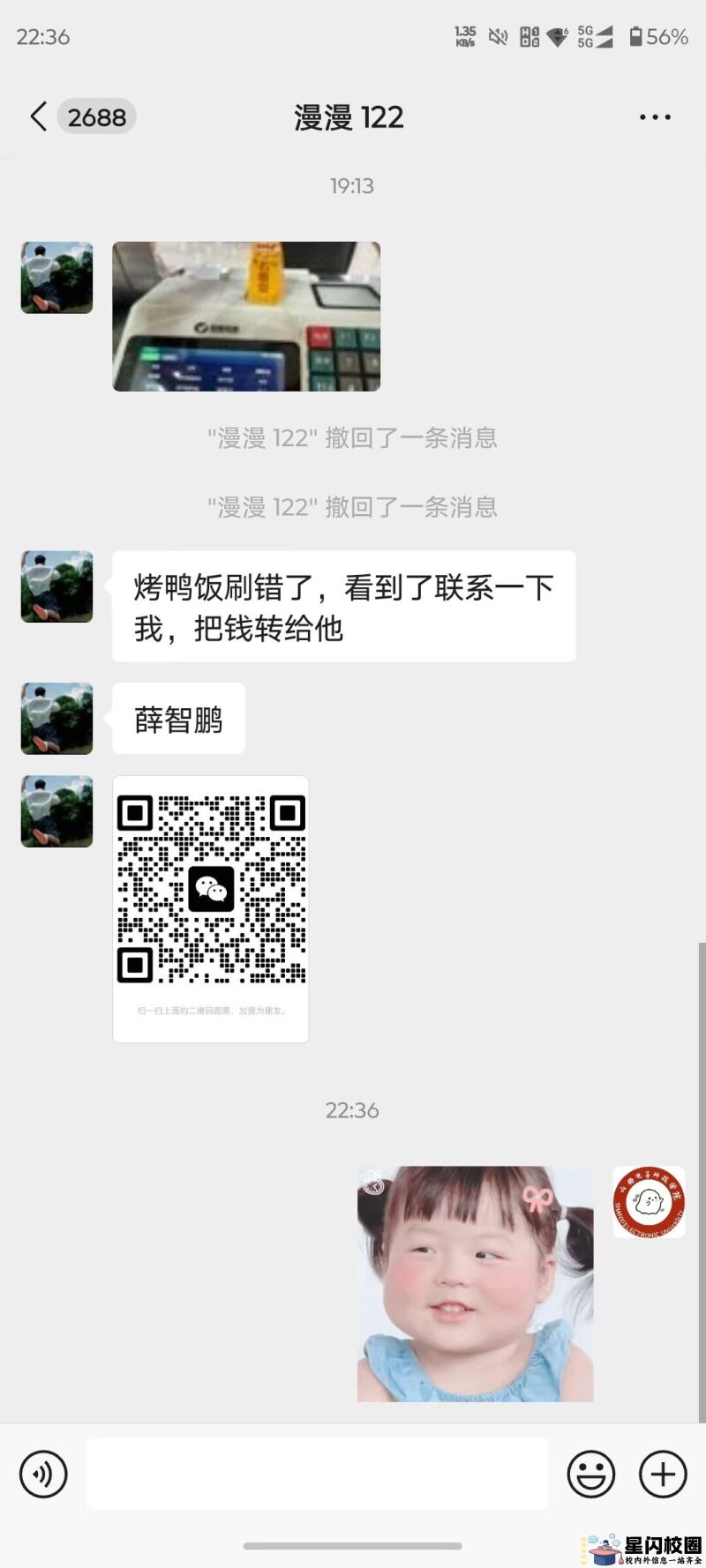Open the sent toddler sticker image

476,1284
